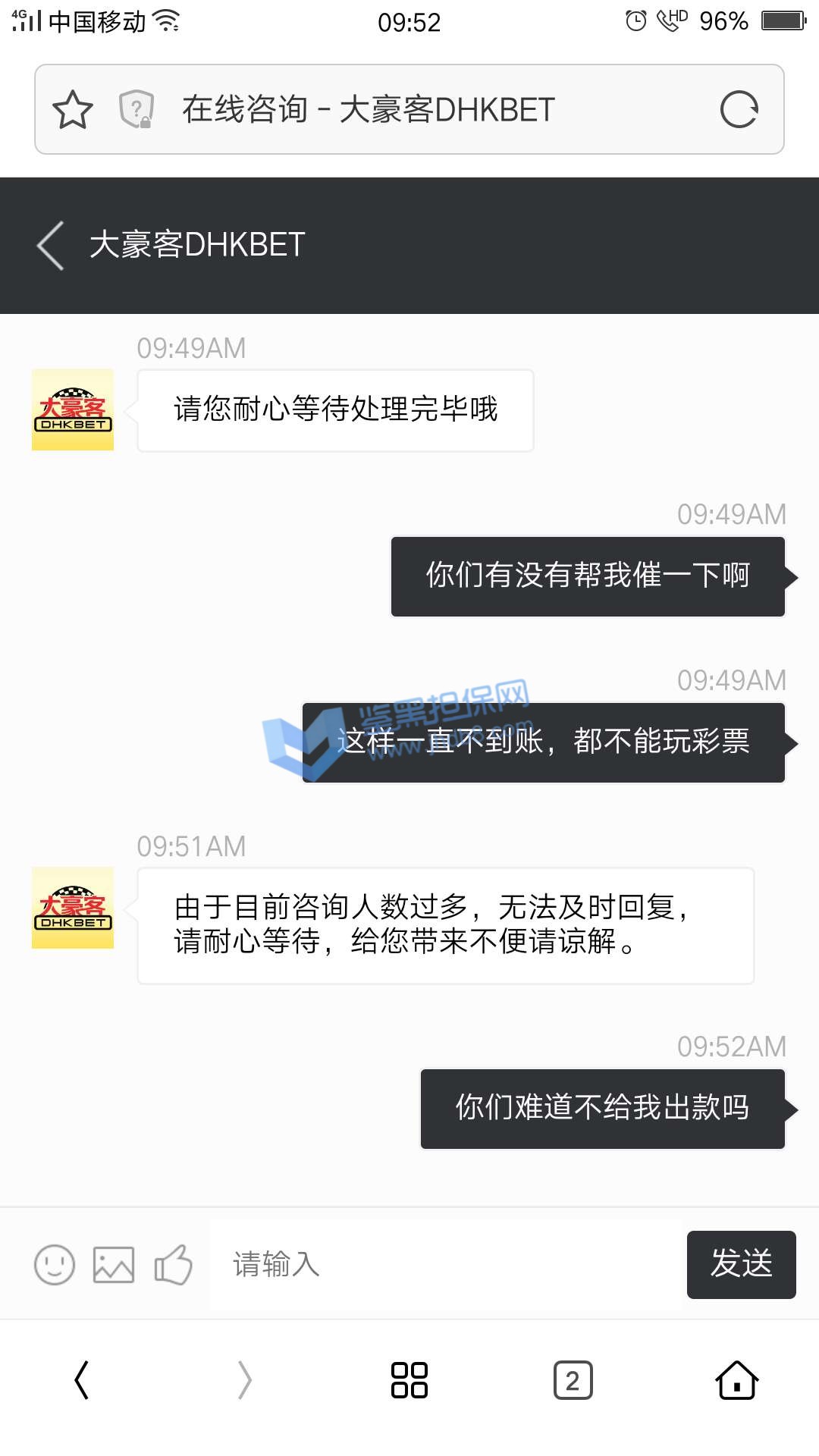
Task: Send a thumbs-up rating
Action: (174, 1265)
